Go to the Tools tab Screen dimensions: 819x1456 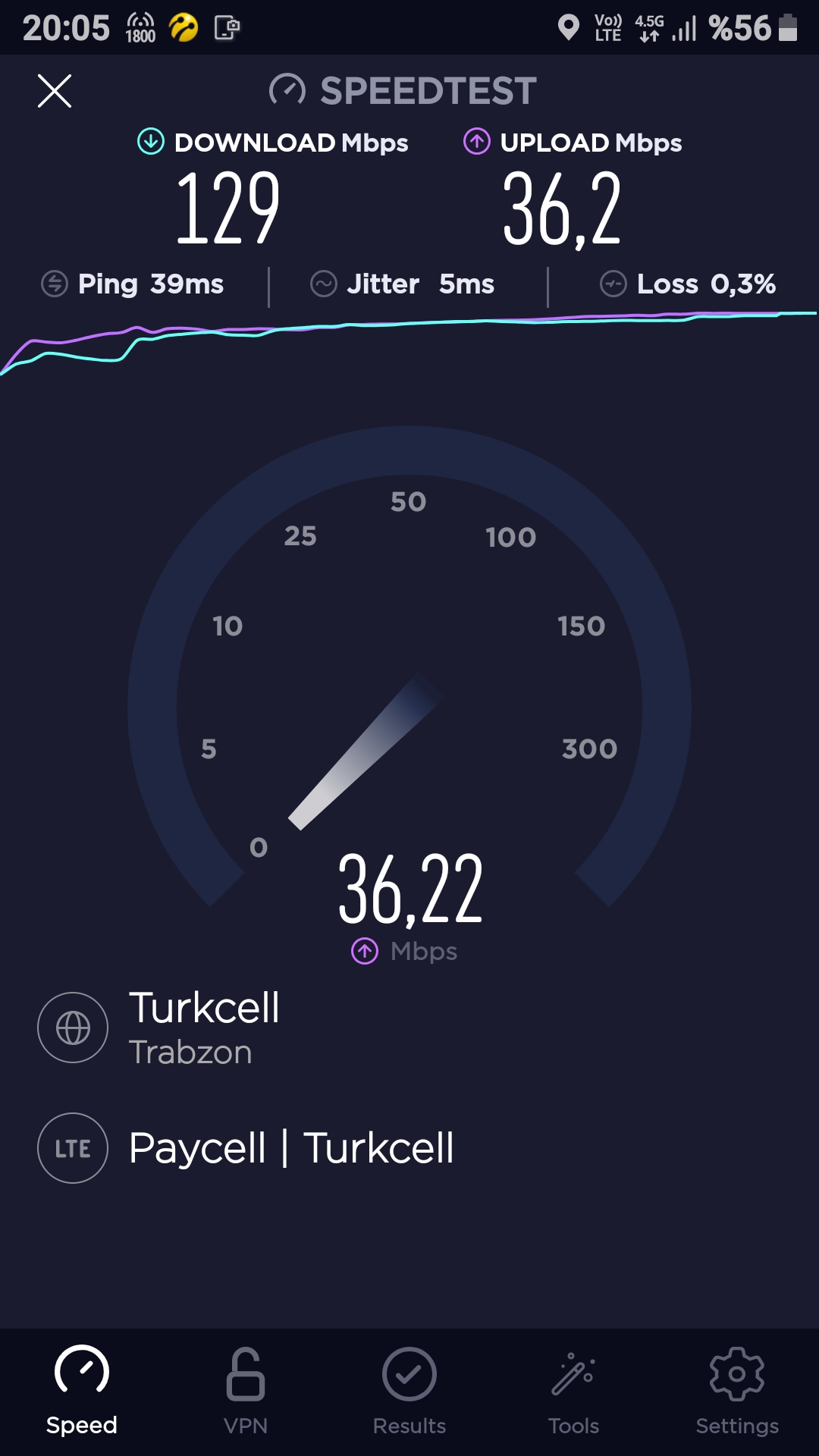tap(573, 1392)
